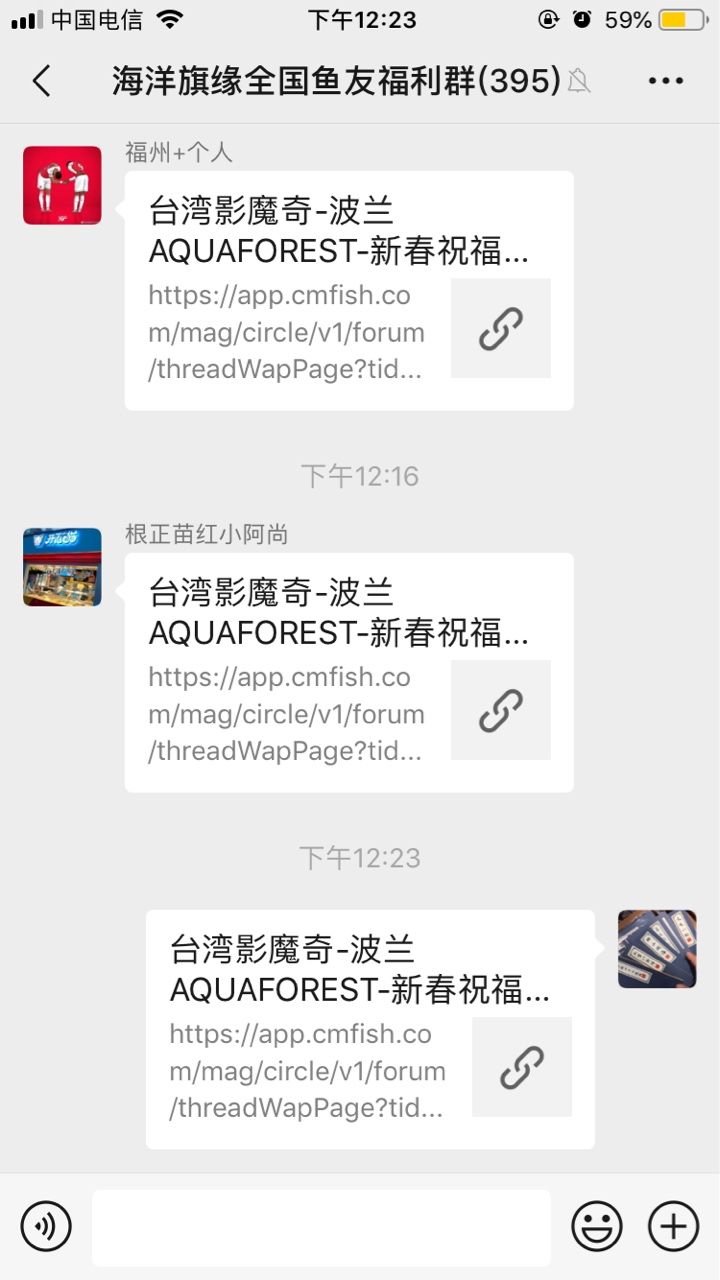The height and width of the screenshot is (1280, 720).
Task: Open my own shared link card
Action: [x=370, y=1029]
